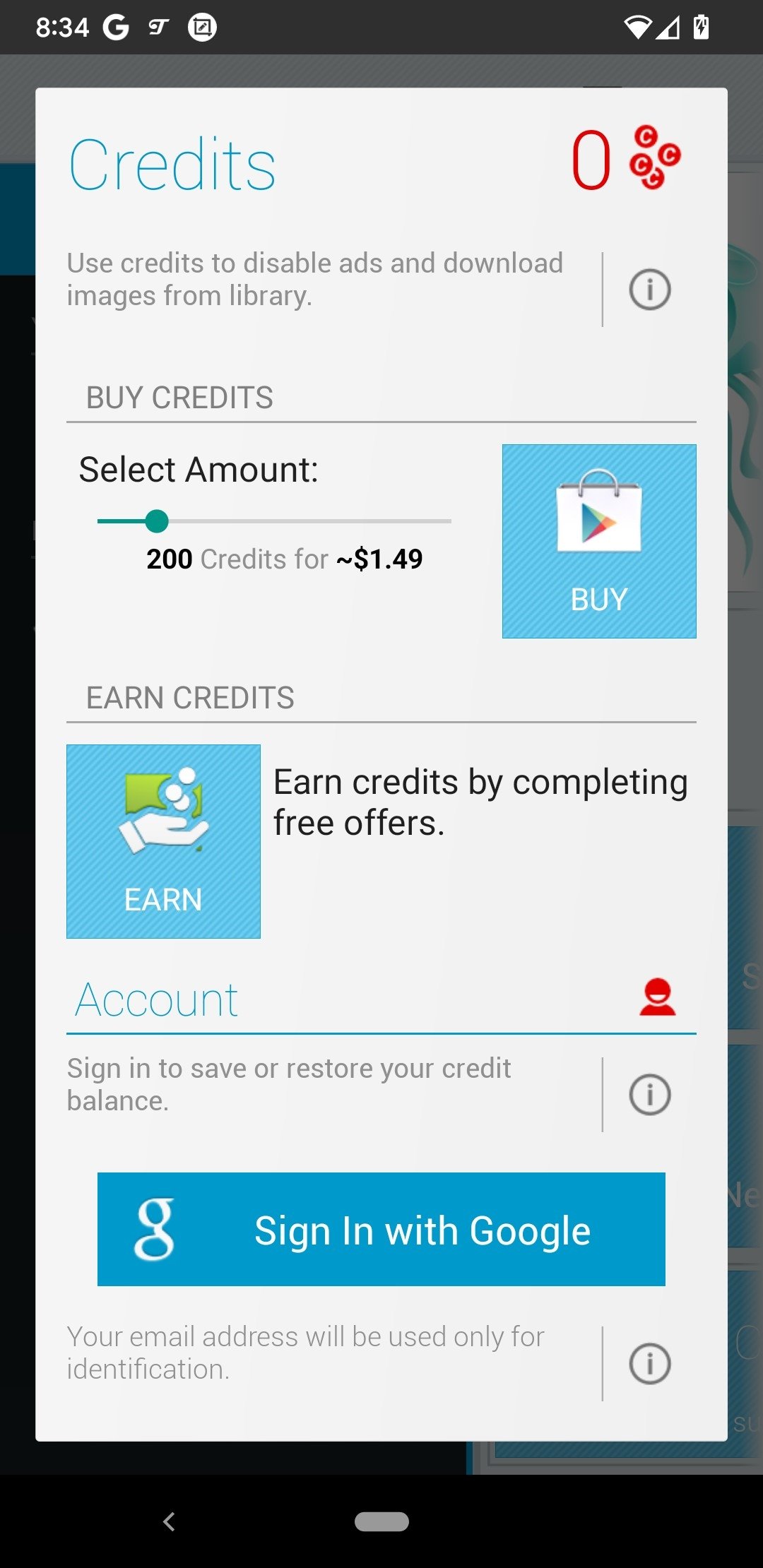Tap the system home pill
763x1568 pixels.
click(x=381, y=1521)
